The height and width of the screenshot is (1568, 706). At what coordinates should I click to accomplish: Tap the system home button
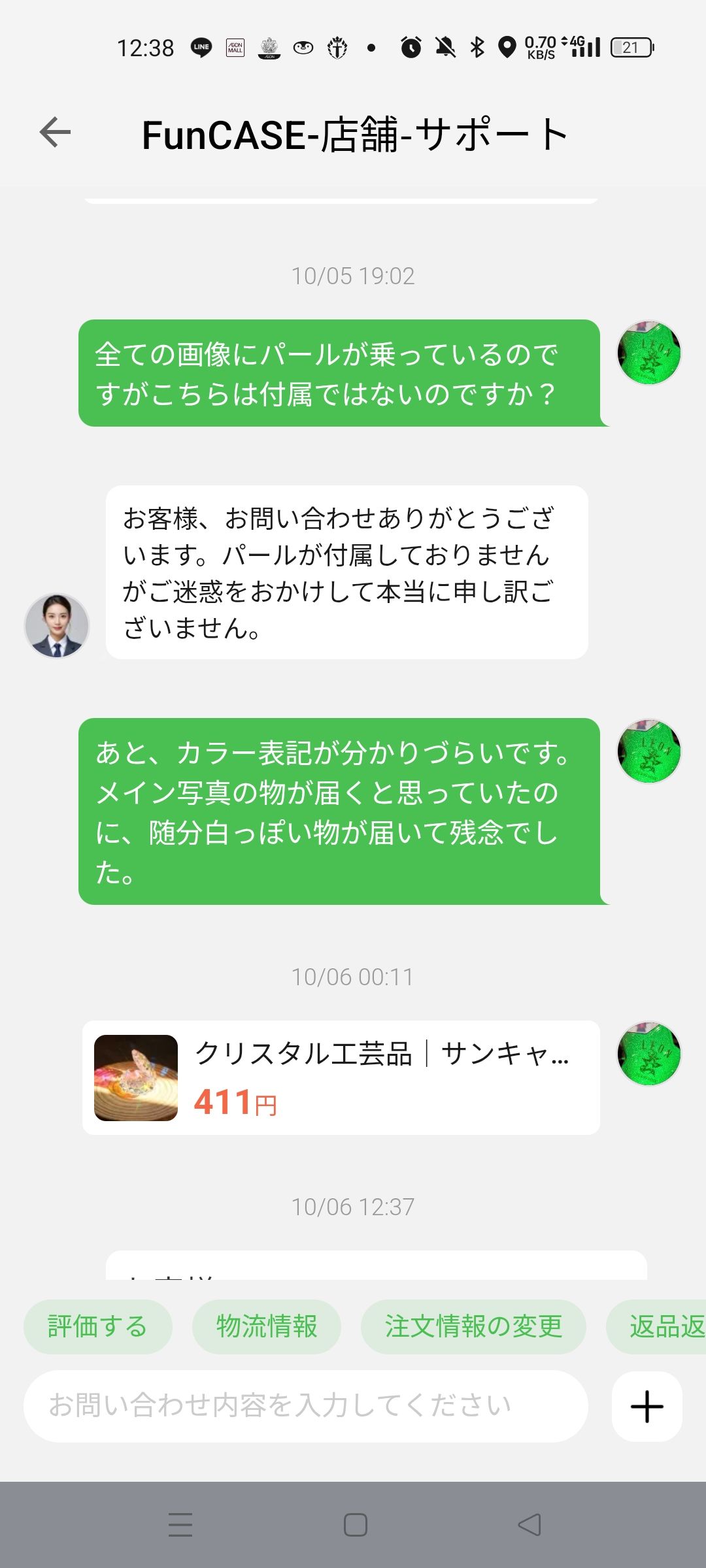click(355, 1525)
